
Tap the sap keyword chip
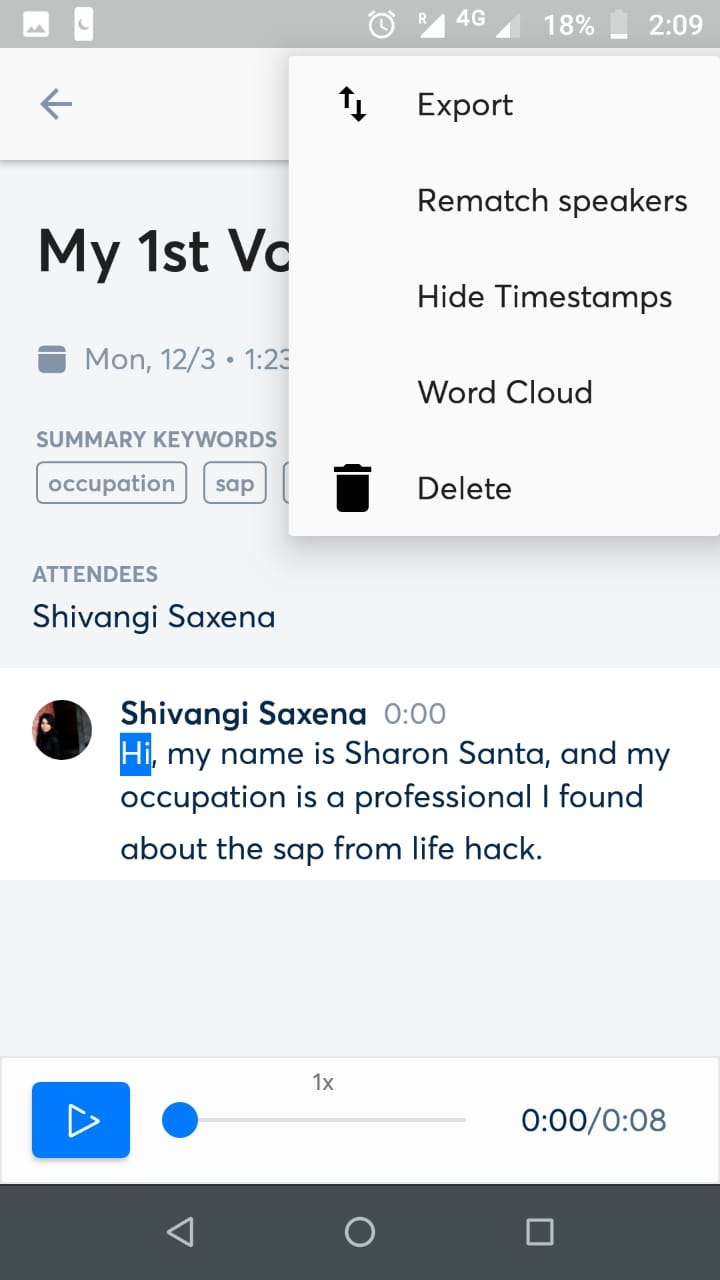coord(235,484)
